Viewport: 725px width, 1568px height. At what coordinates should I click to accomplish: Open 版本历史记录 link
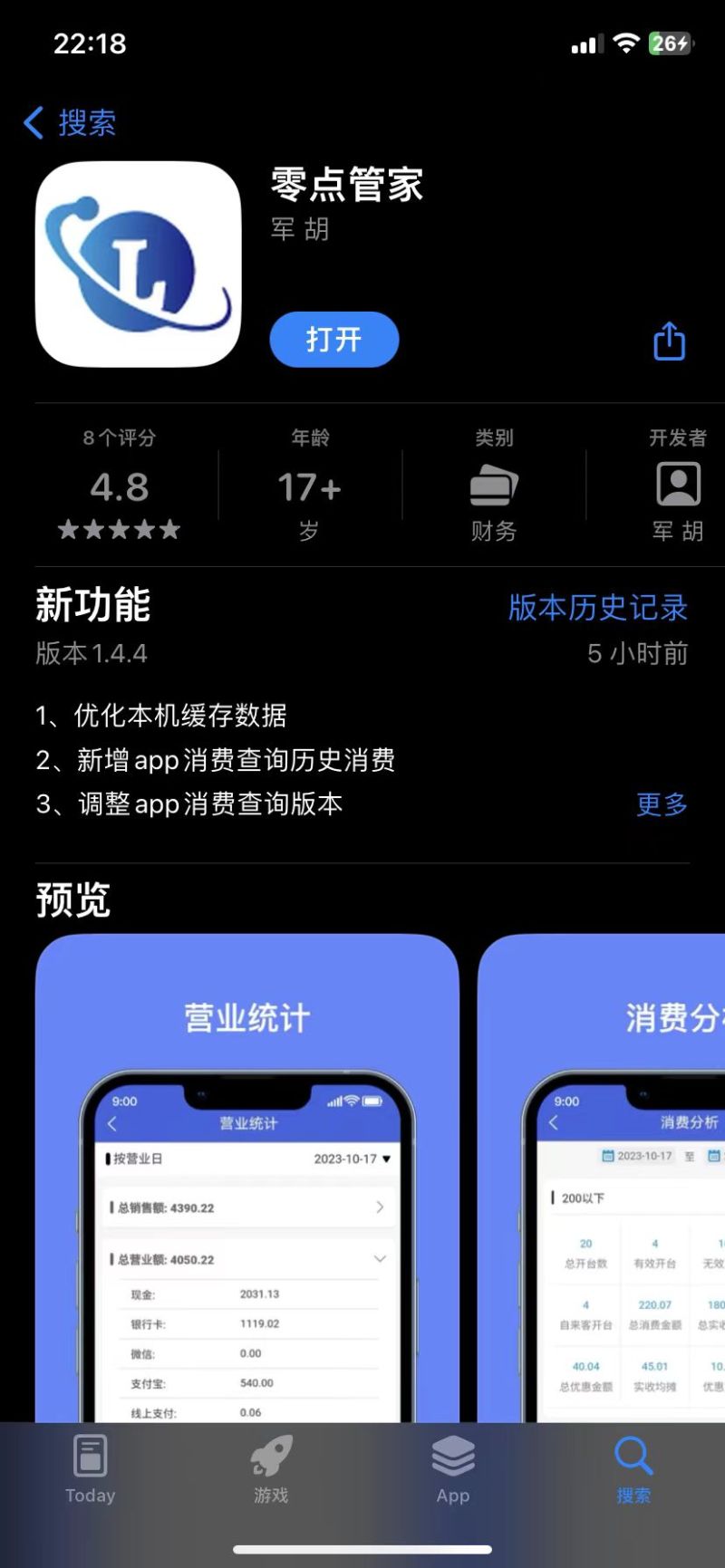597,607
